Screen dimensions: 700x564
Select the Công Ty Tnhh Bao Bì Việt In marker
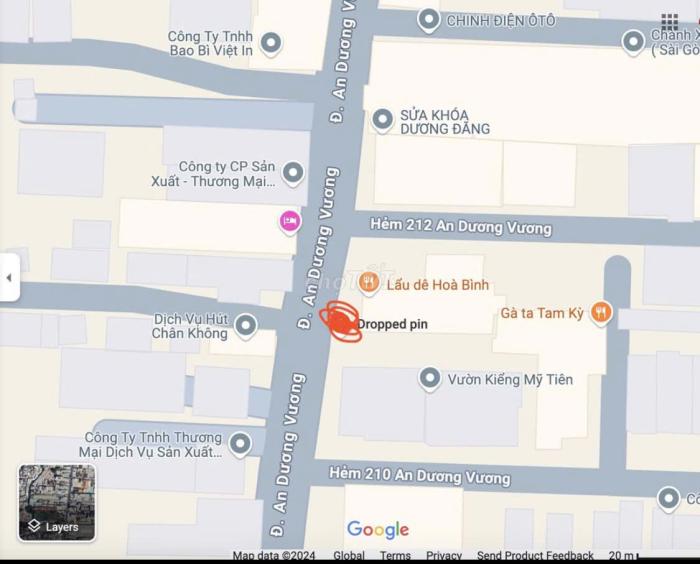(x=271, y=43)
